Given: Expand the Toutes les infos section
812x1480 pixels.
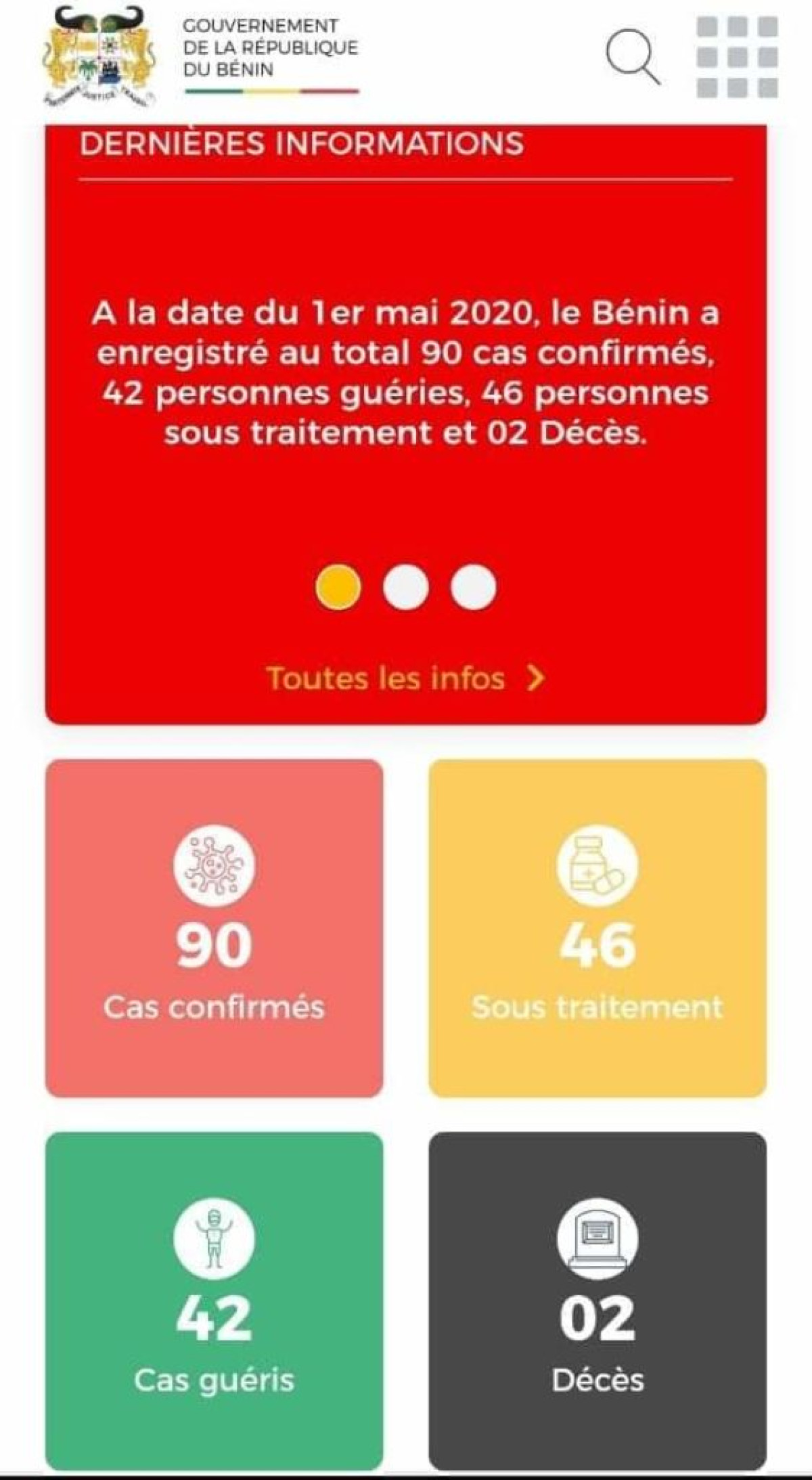Looking at the screenshot, I should click(386, 678).
